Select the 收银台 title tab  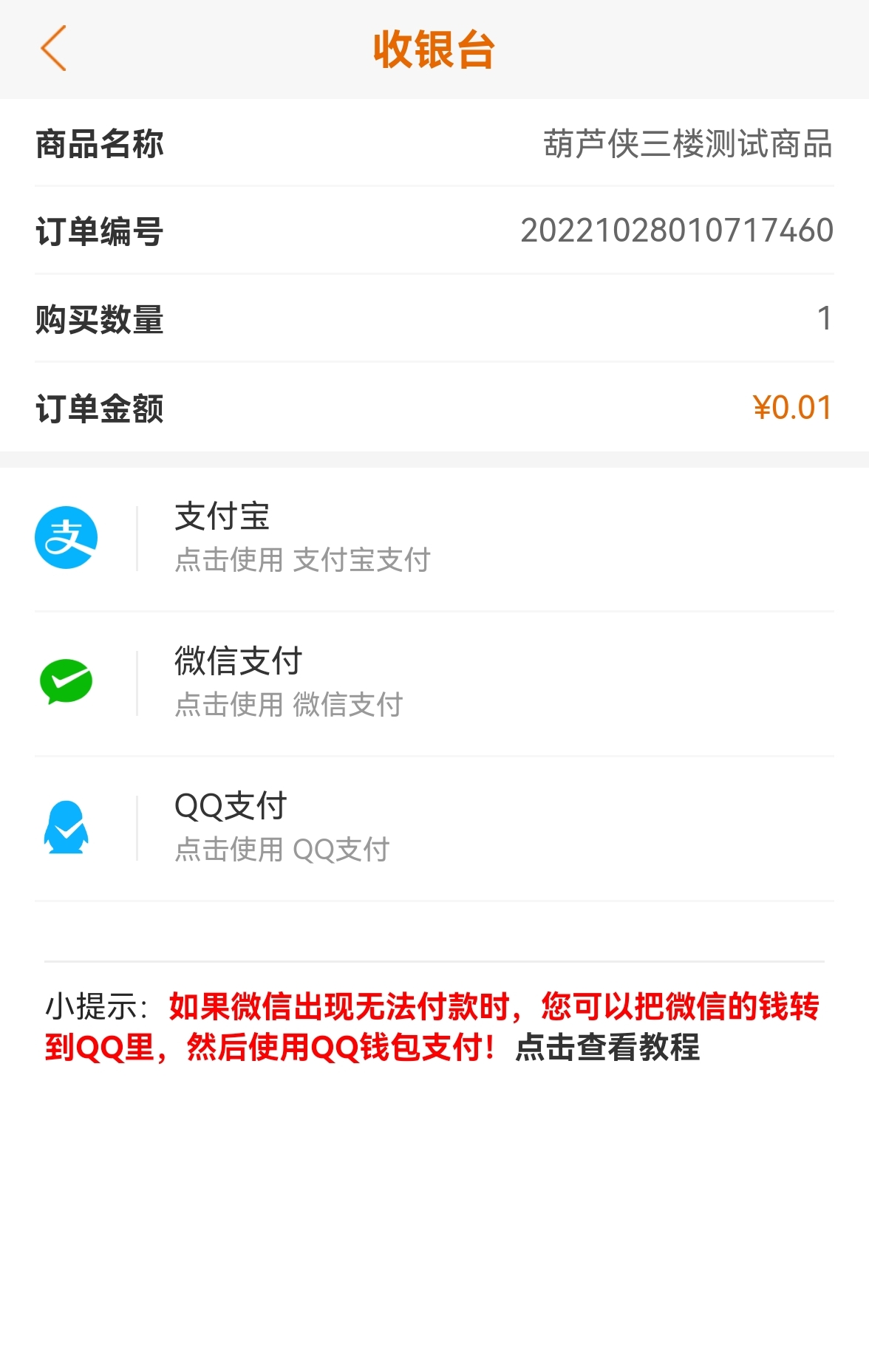point(434,50)
